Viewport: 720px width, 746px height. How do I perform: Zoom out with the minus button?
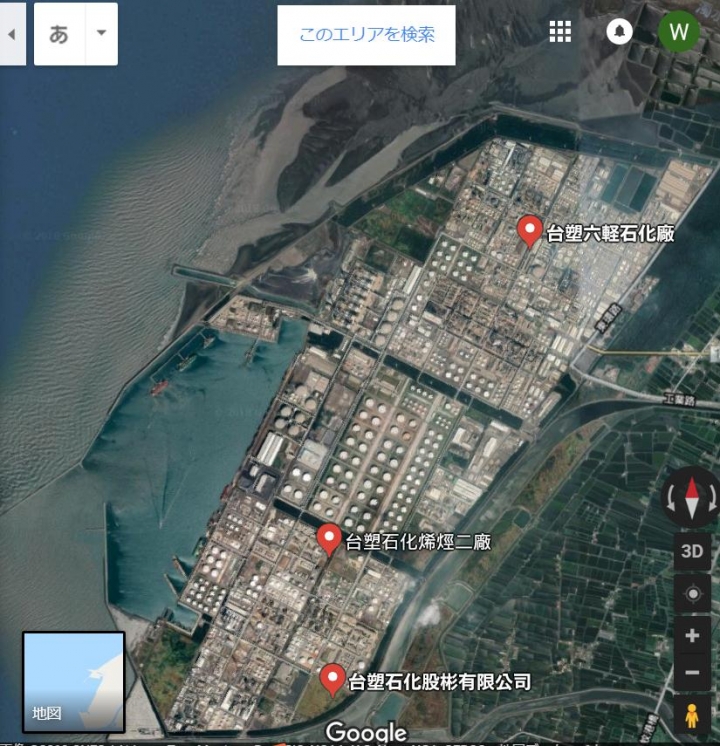(x=692, y=672)
